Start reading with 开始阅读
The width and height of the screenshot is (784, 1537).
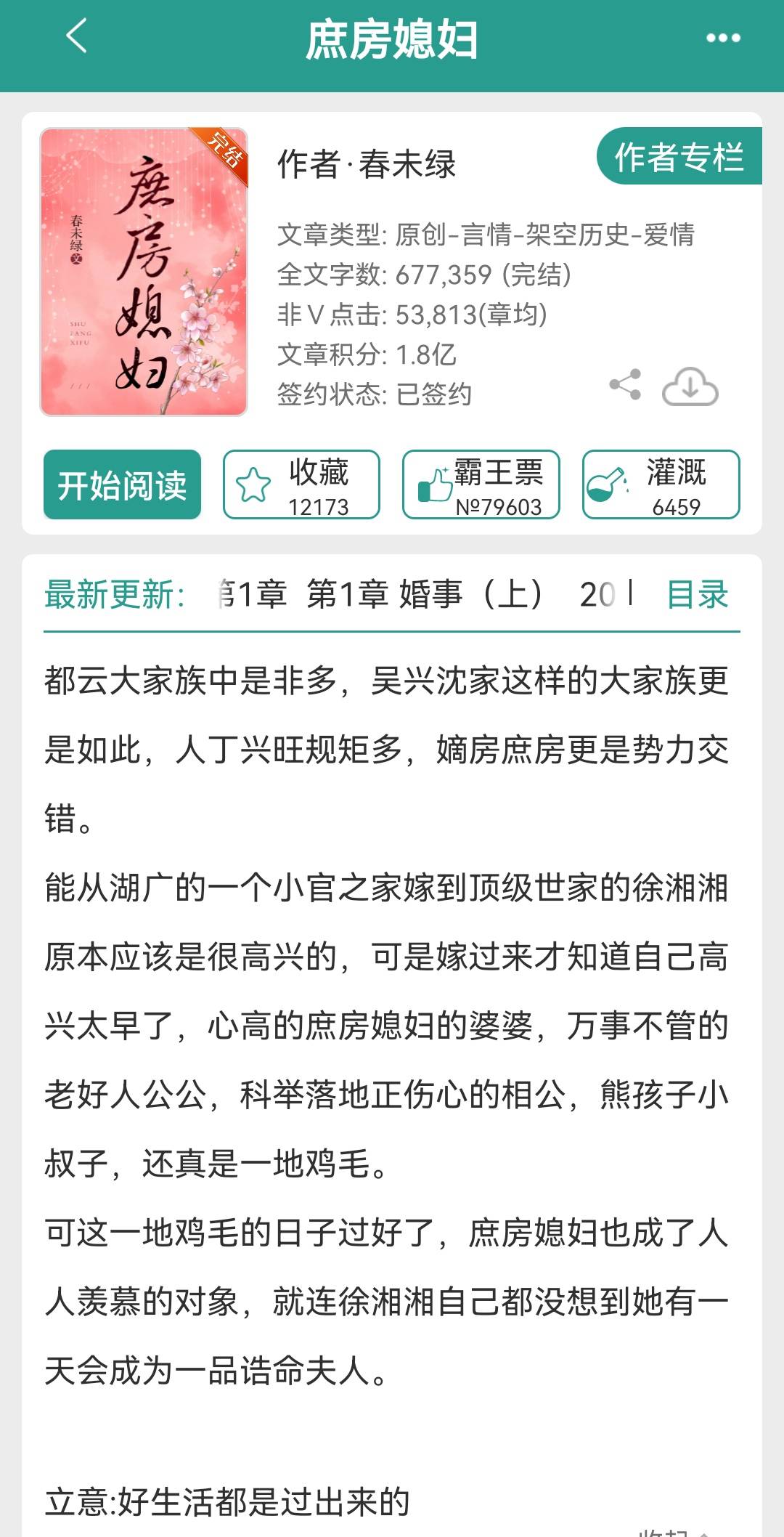[122, 484]
